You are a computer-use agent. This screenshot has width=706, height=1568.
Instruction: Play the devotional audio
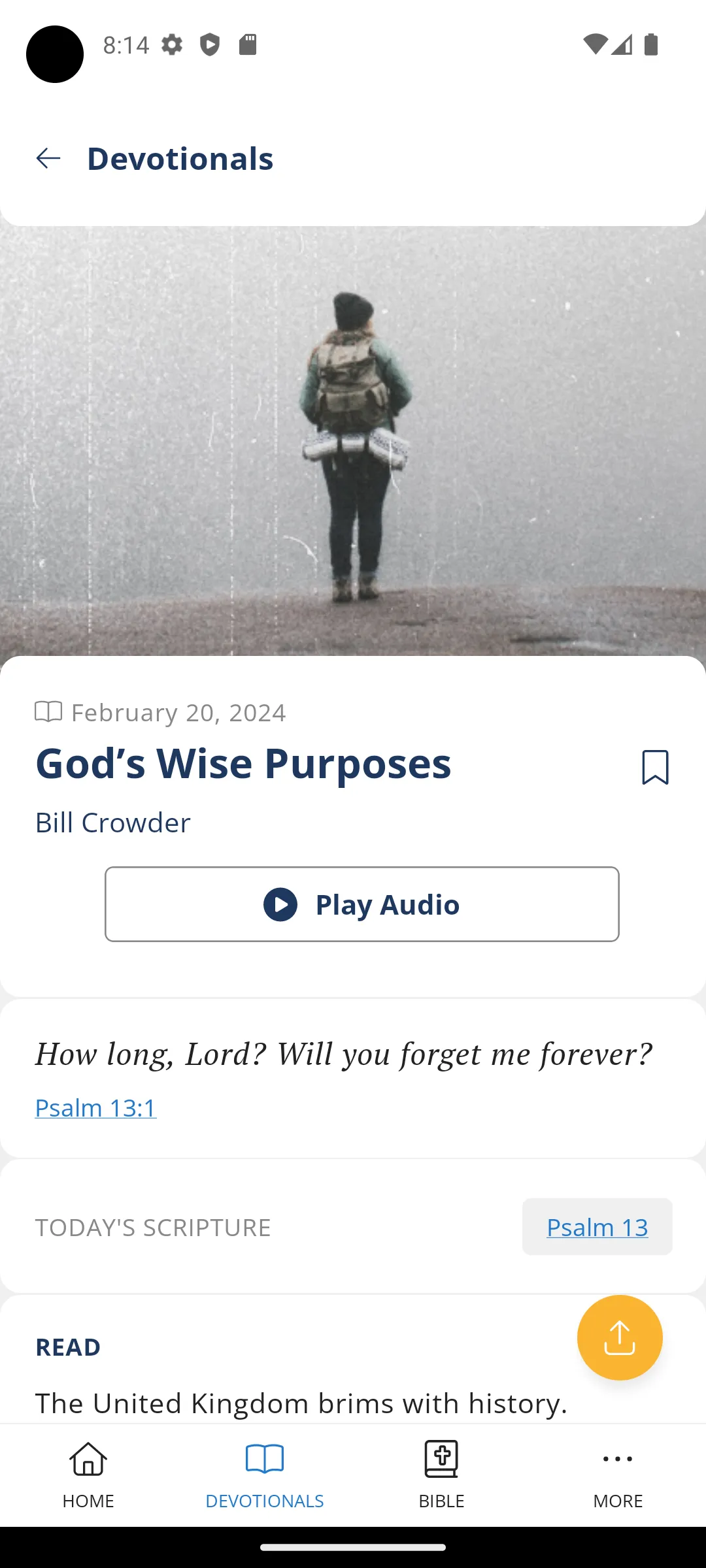(362, 904)
